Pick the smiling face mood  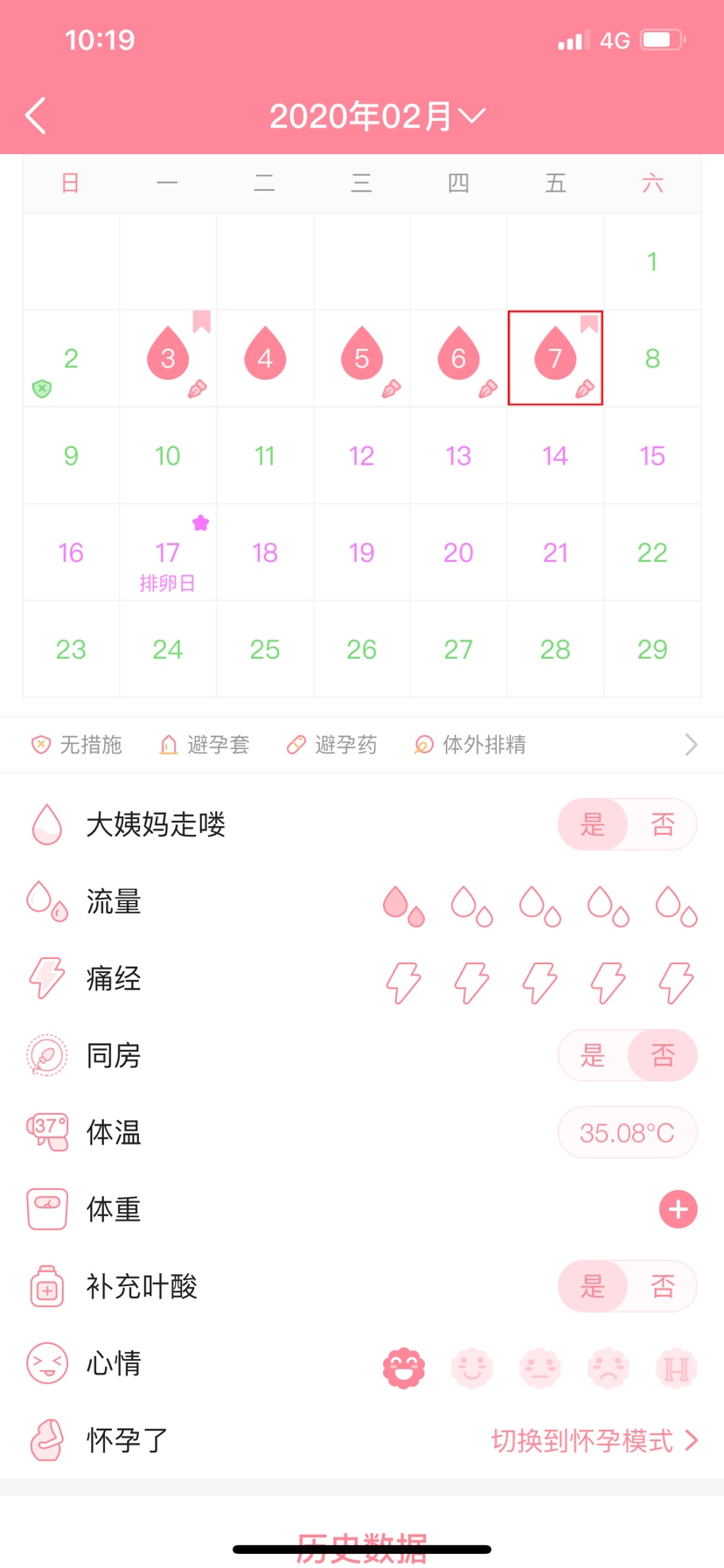[x=472, y=1368]
